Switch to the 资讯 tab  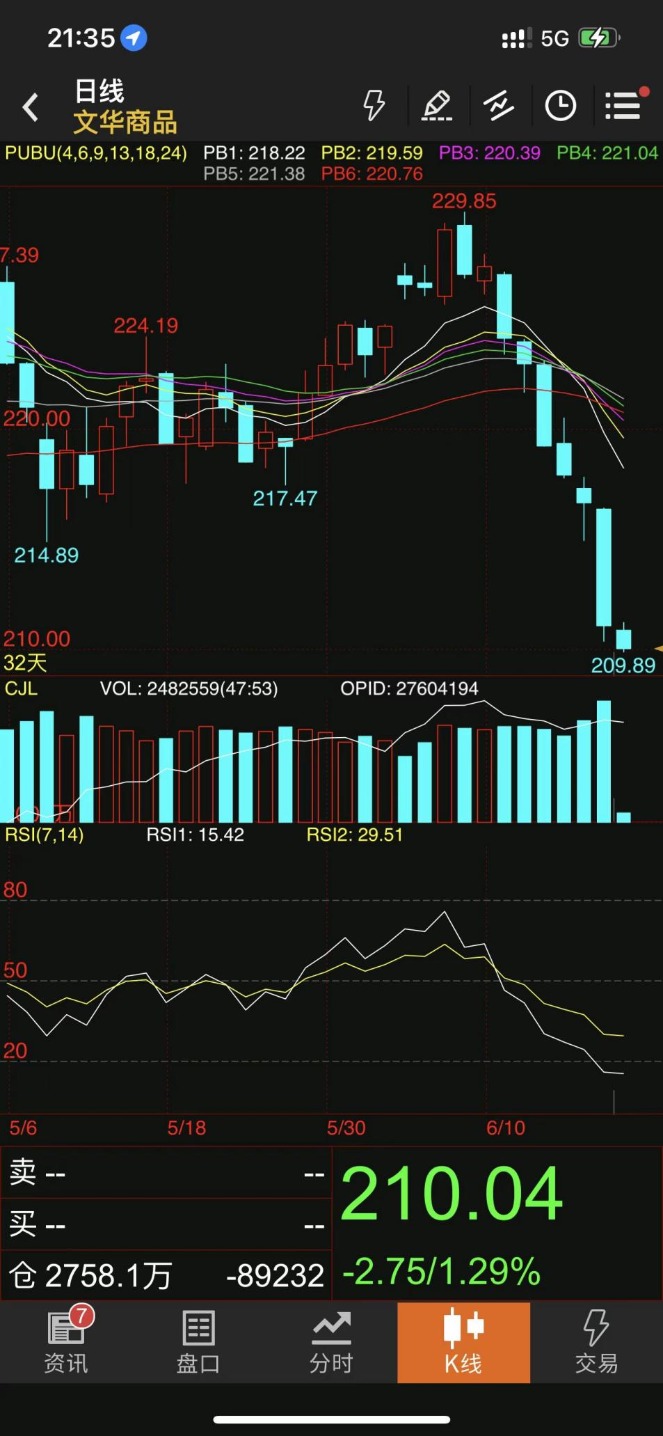coord(66,1342)
